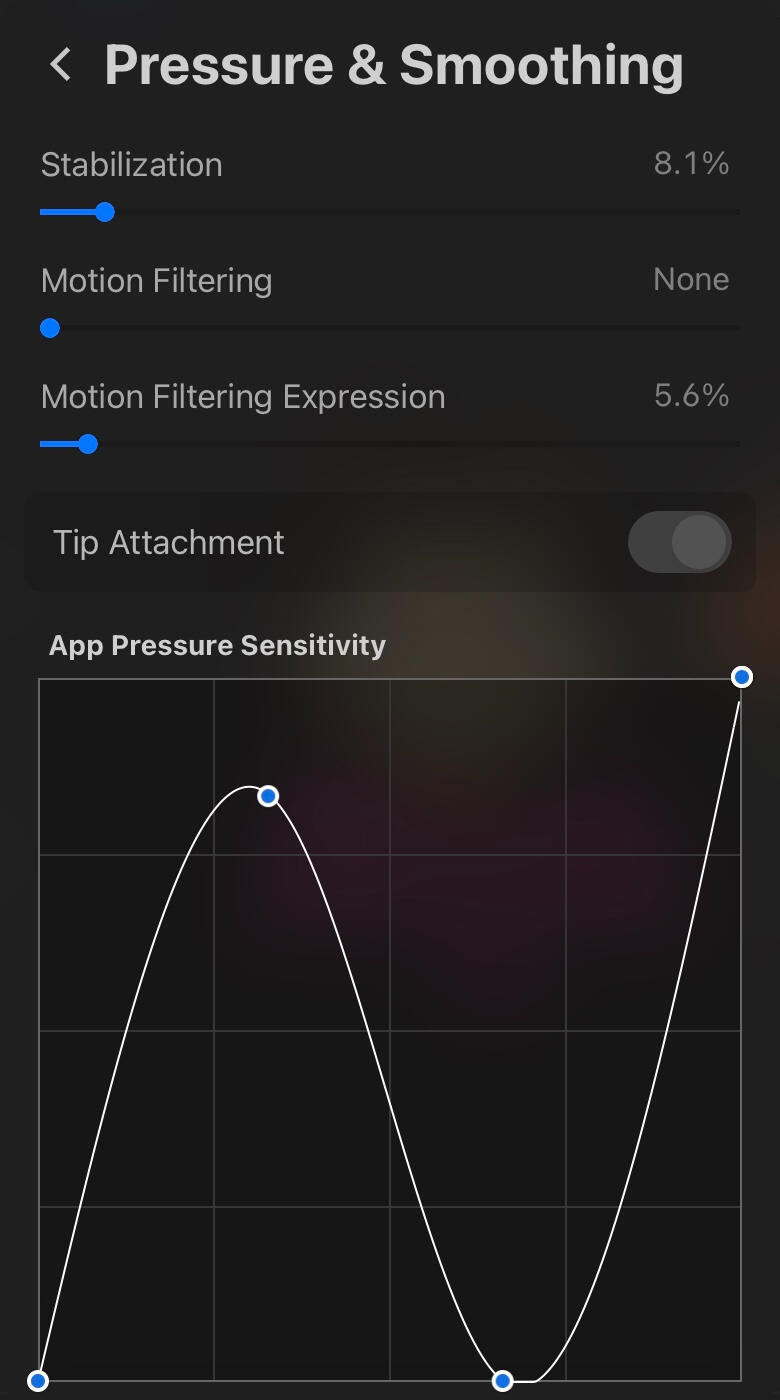Tap the Motion Filtering slider handle
Image resolution: width=780 pixels, height=1400 pixels.
(x=50, y=328)
